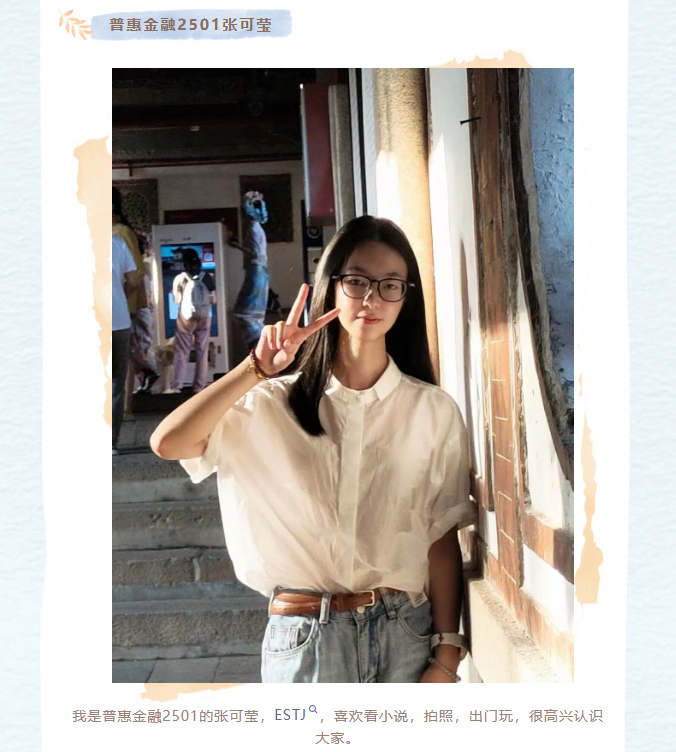This screenshot has height=752, width=676.
Task: View the article photo in full screen
Action: click(x=342, y=375)
